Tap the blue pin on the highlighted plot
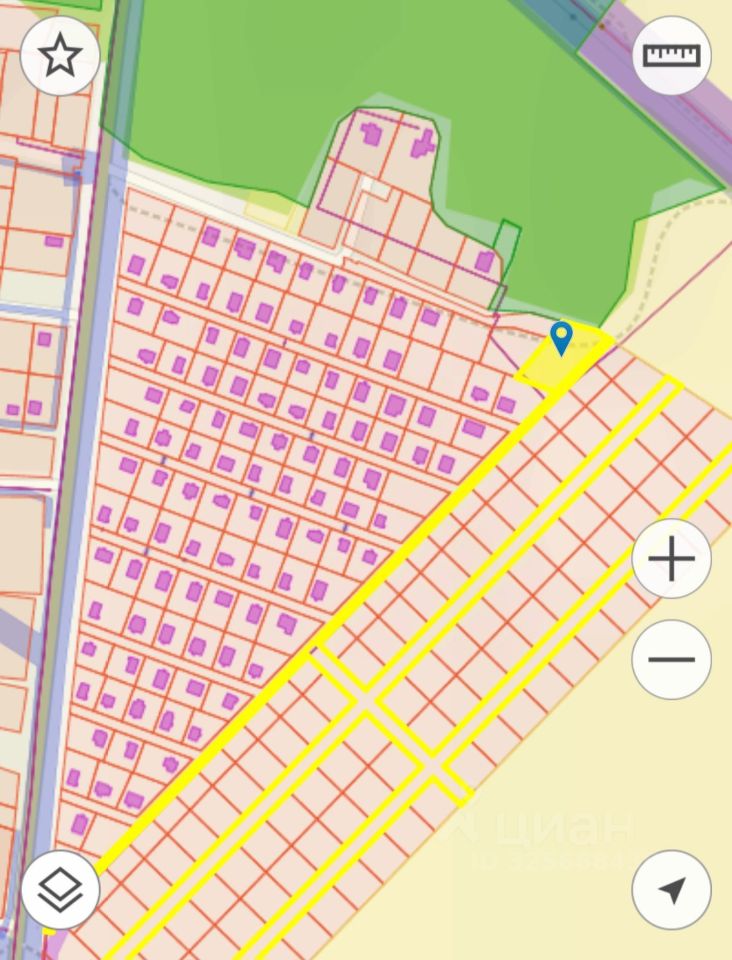The height and width of the screenshot is (960, 732). (562, 337)
